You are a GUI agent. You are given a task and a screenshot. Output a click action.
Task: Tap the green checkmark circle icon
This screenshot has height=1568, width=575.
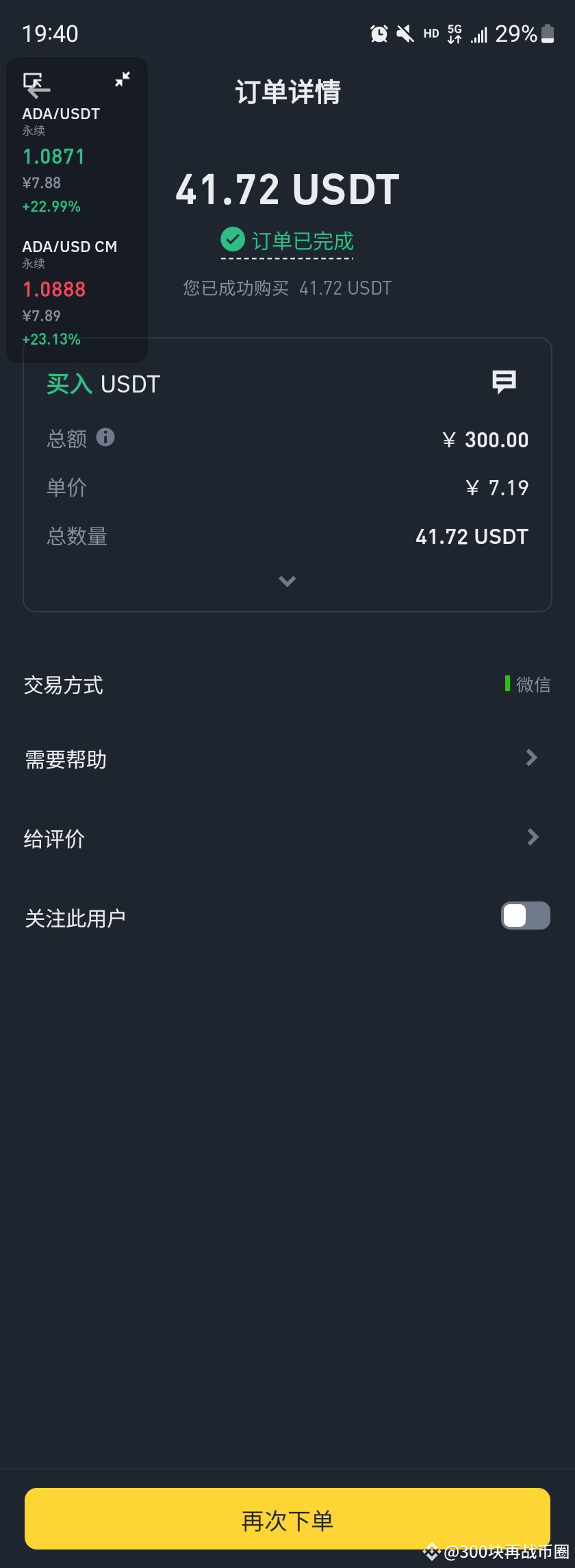click(x=233, y=240)
